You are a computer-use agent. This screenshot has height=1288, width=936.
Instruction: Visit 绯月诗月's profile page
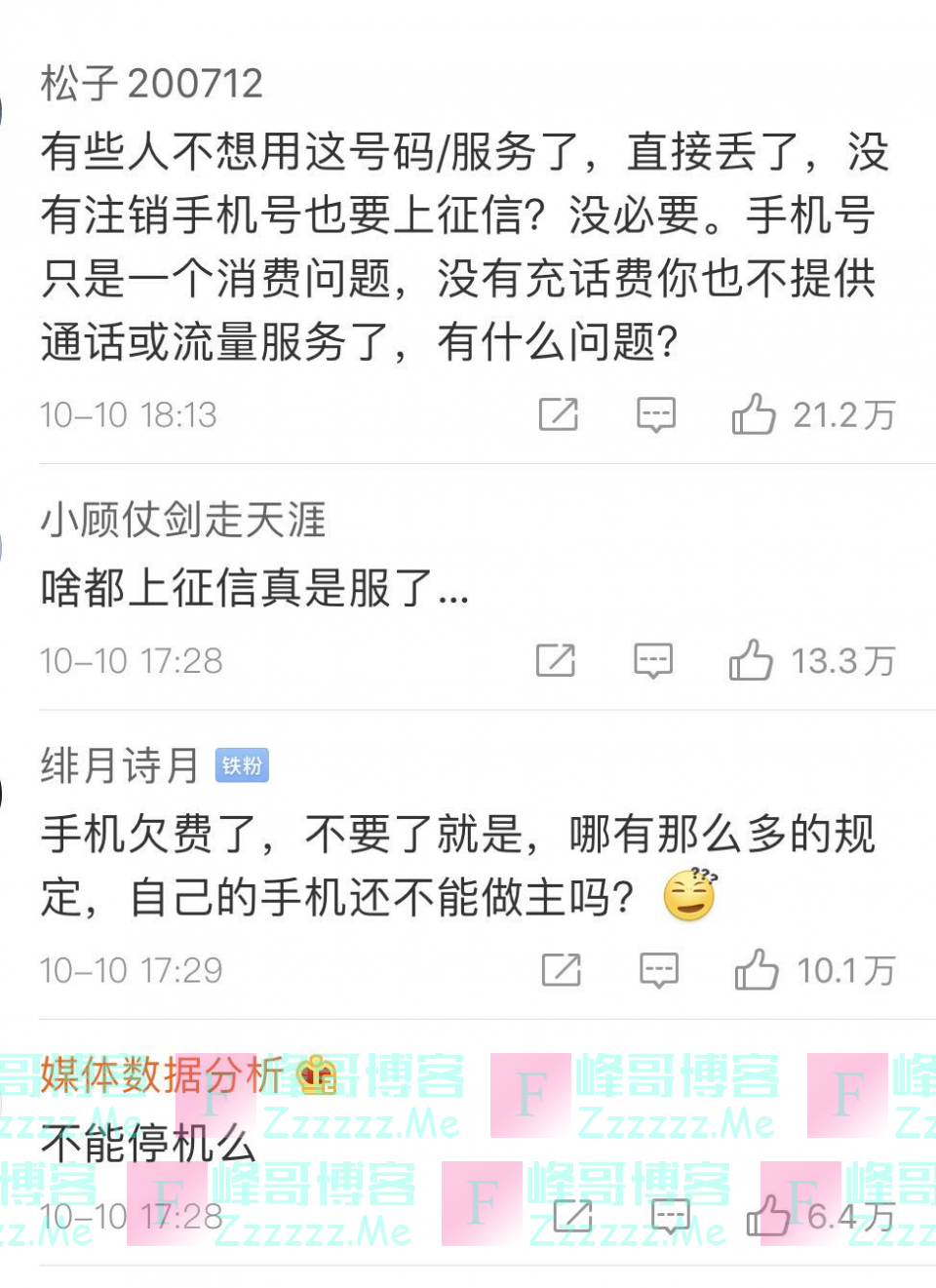click(x=119, y=765)
